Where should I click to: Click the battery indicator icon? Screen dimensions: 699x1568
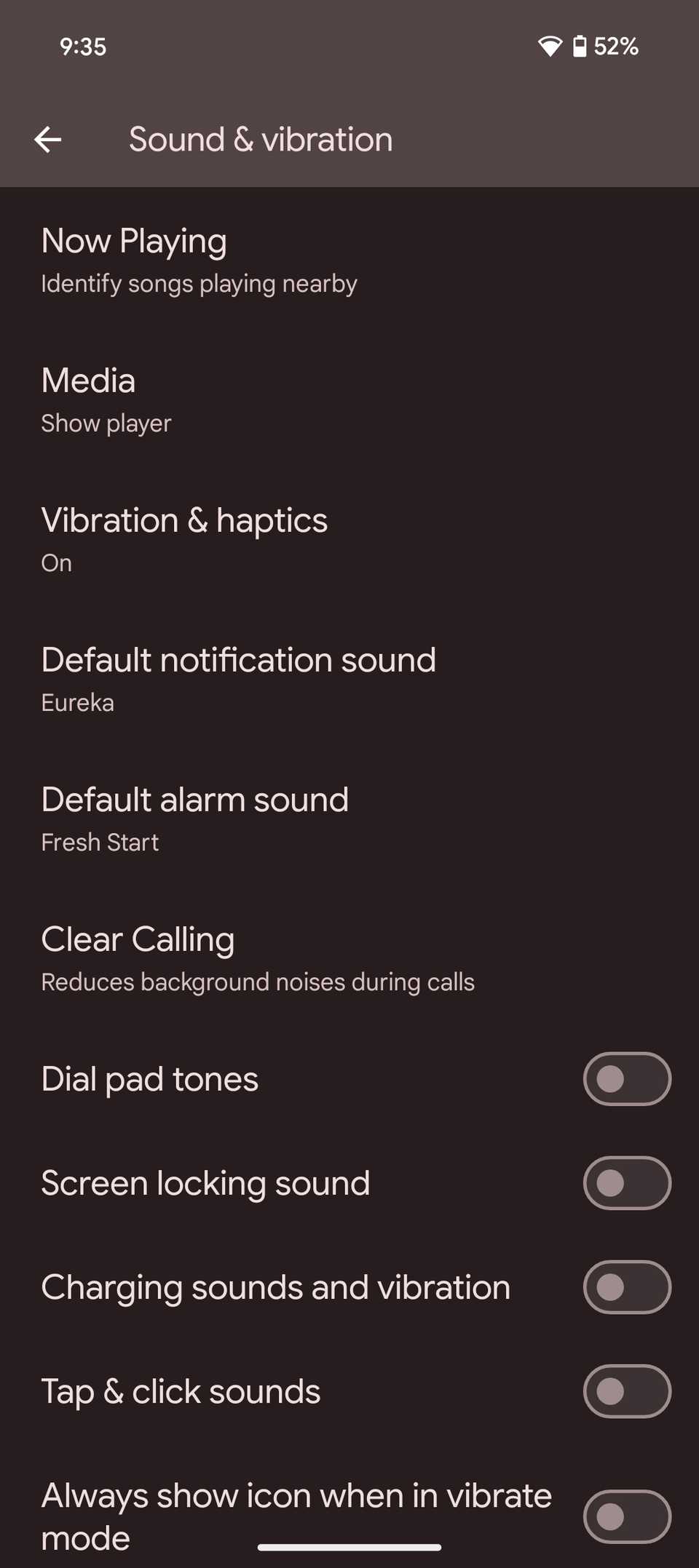580,46
